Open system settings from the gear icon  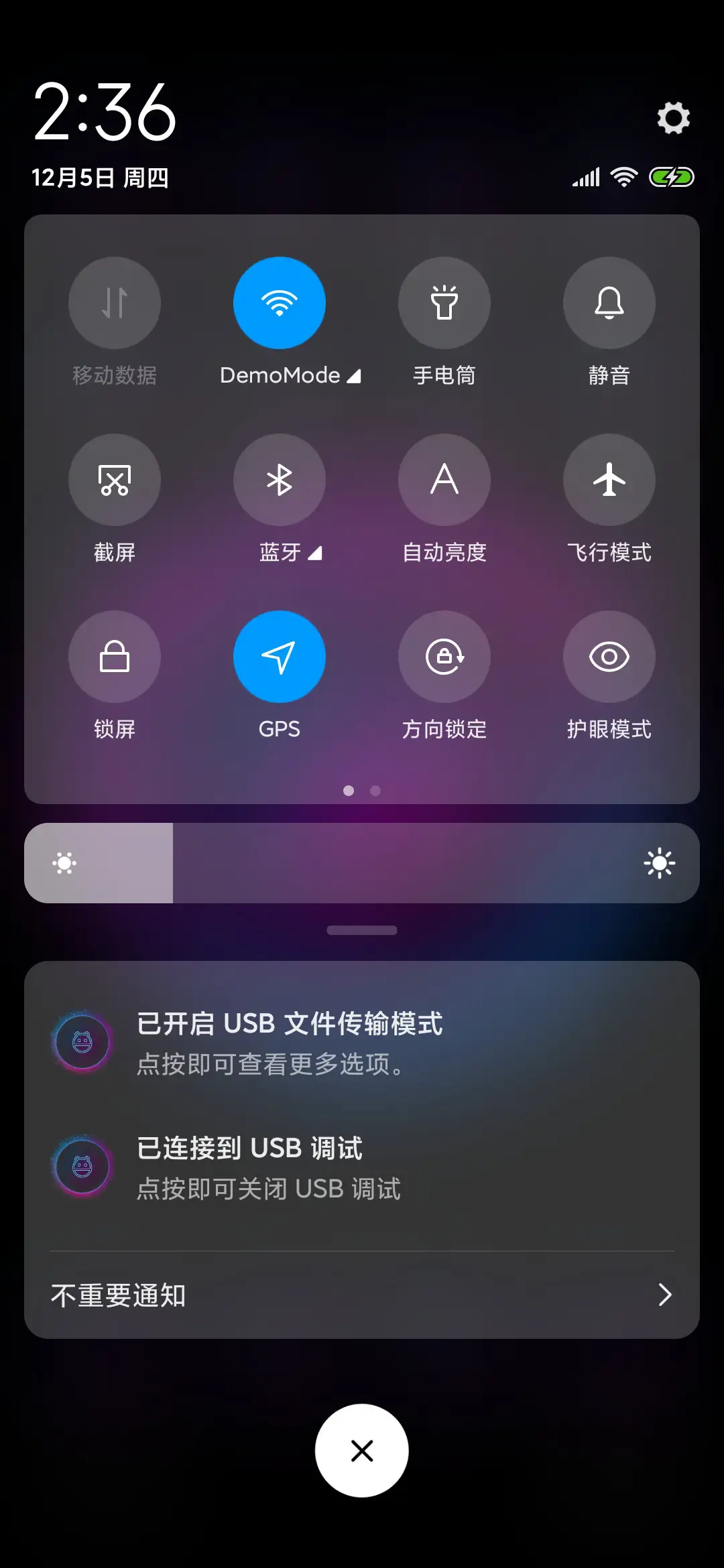(672, 117)
